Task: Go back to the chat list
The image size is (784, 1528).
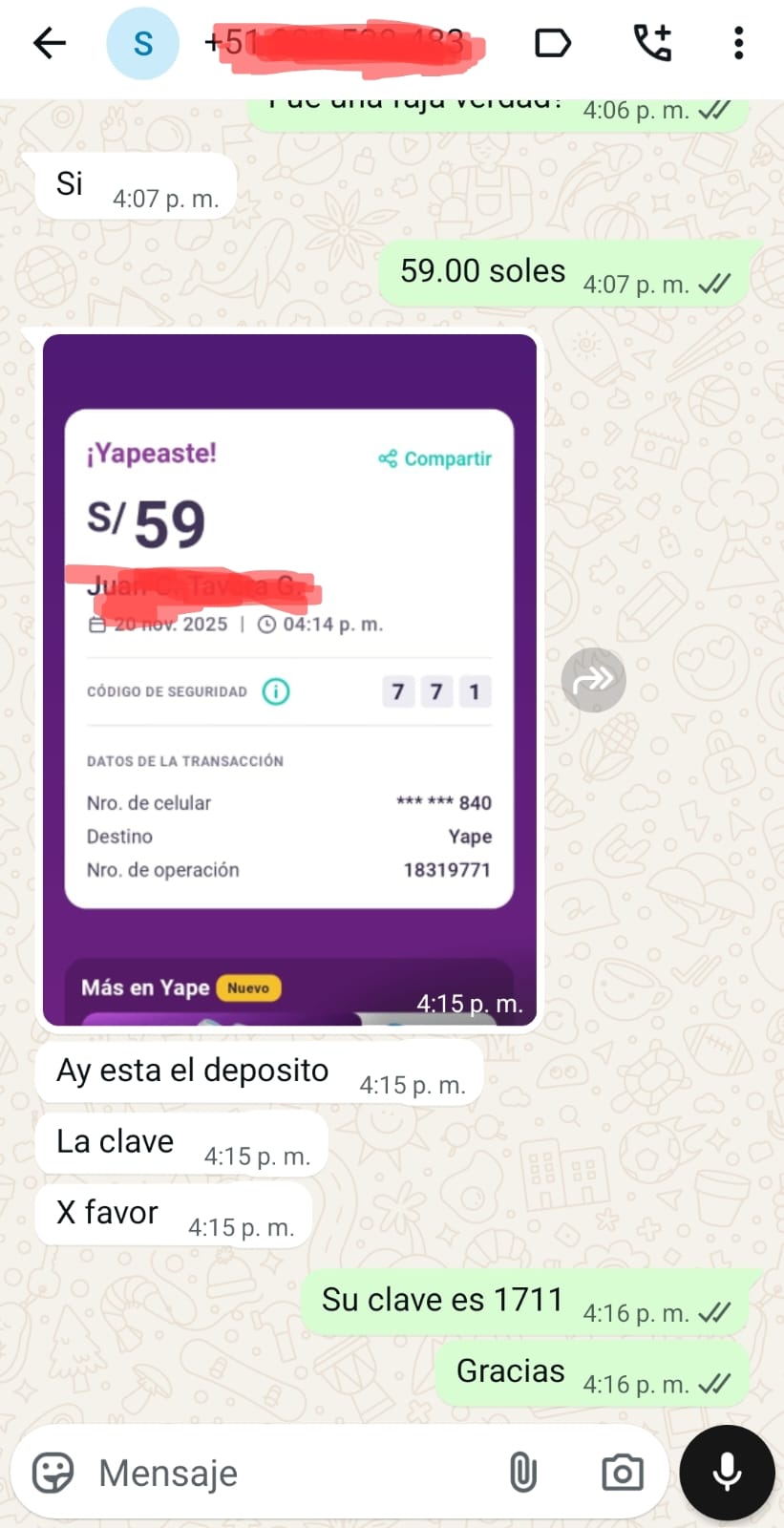Action: (49, 43)
